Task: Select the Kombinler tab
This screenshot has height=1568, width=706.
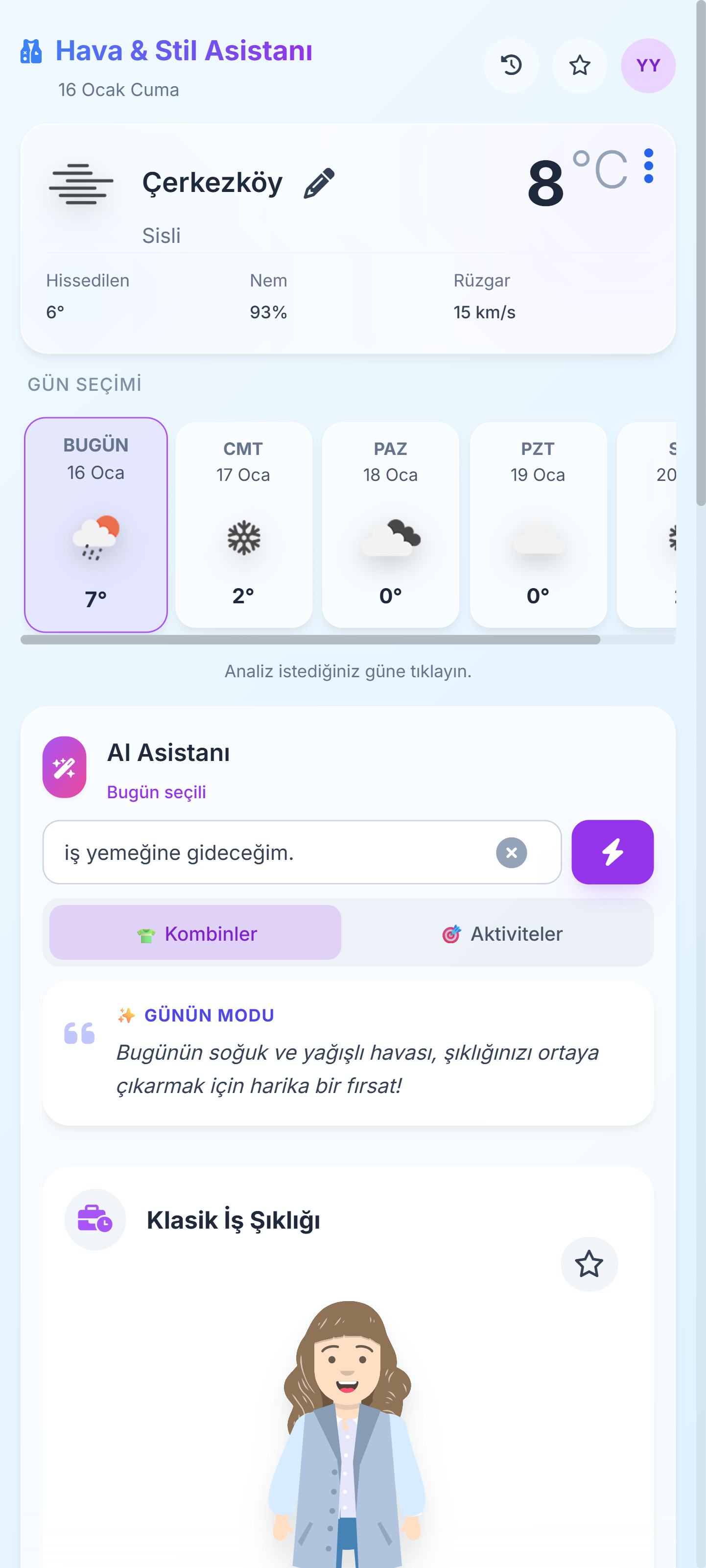Action: click(194, 934)
